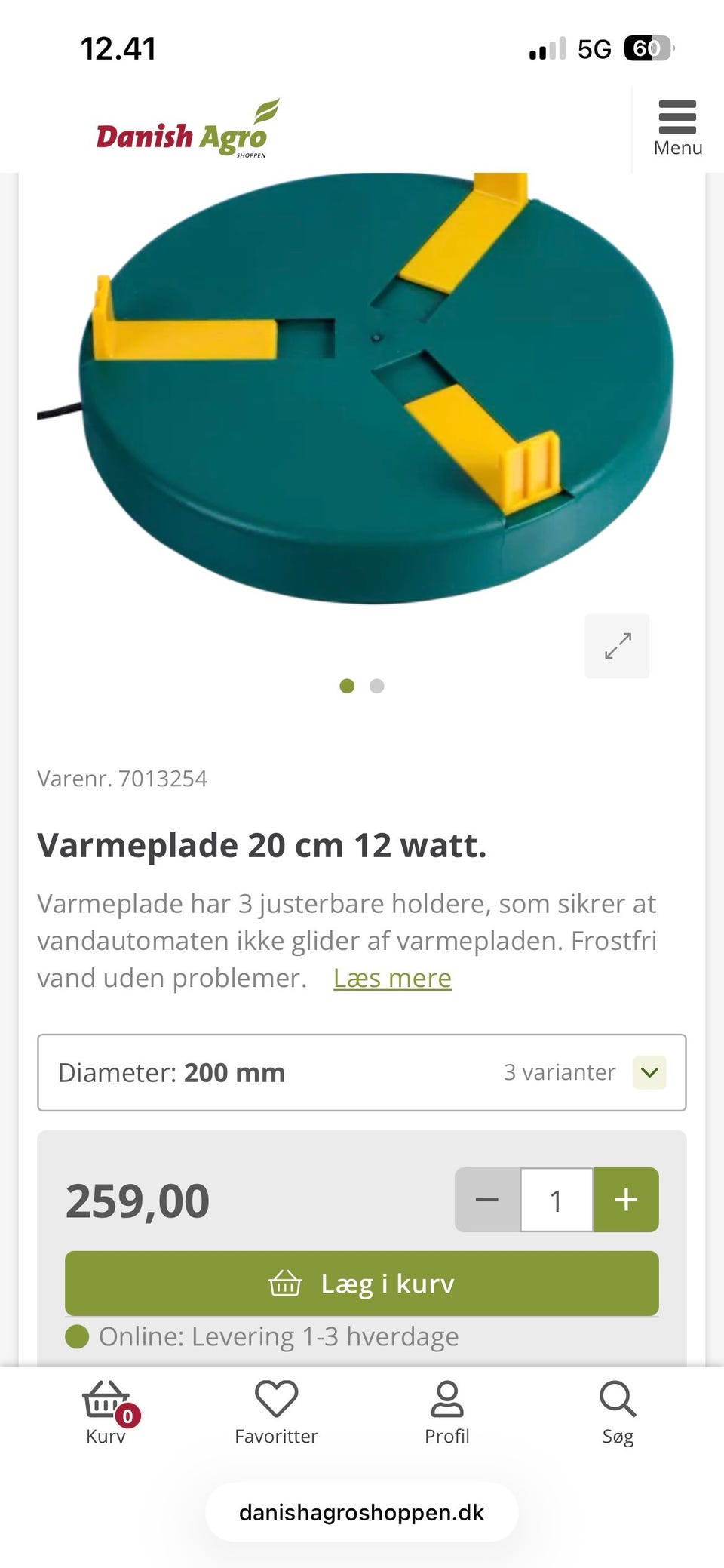724x1568 pixels.
Task: Click the Læs mere link
Action: click(x=391, y=977)
